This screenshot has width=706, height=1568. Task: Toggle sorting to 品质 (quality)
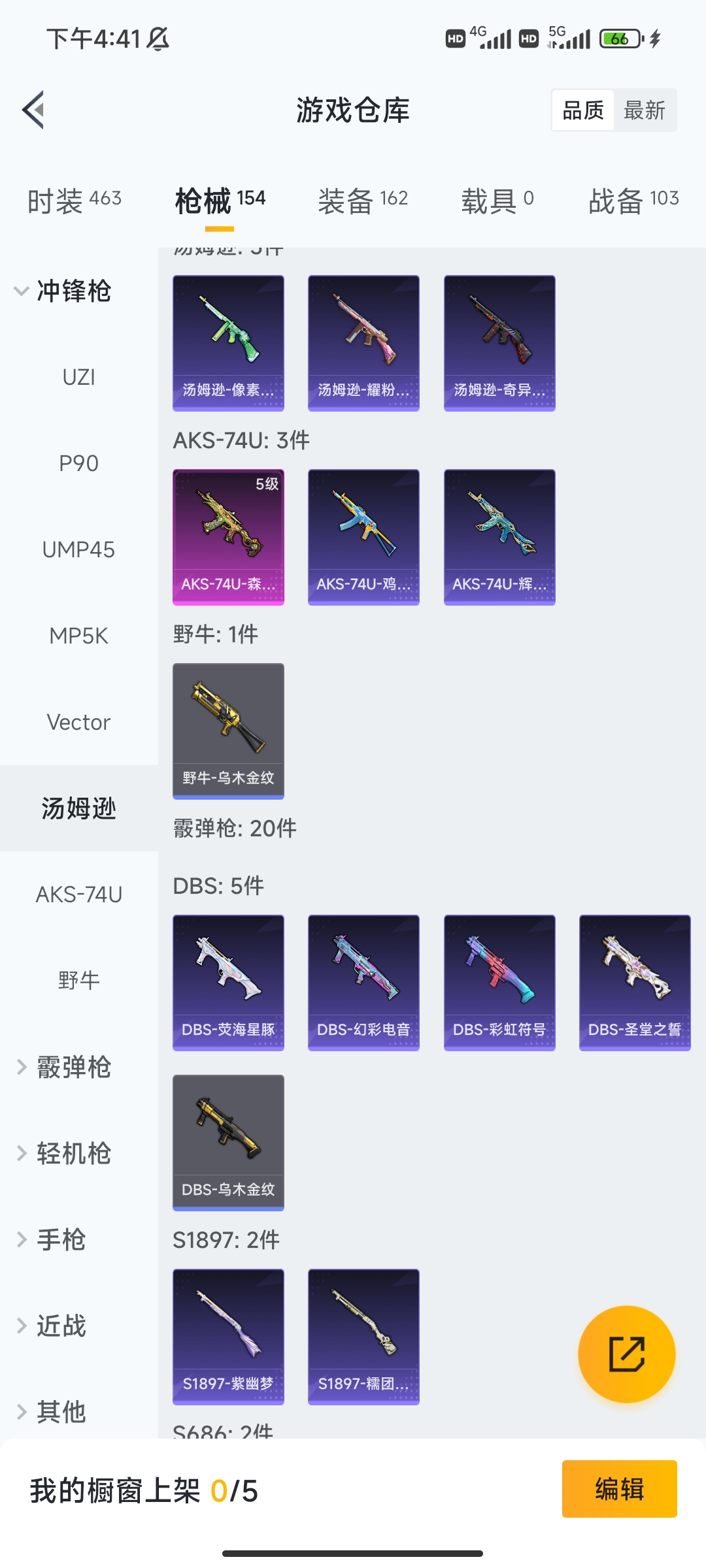584,110
